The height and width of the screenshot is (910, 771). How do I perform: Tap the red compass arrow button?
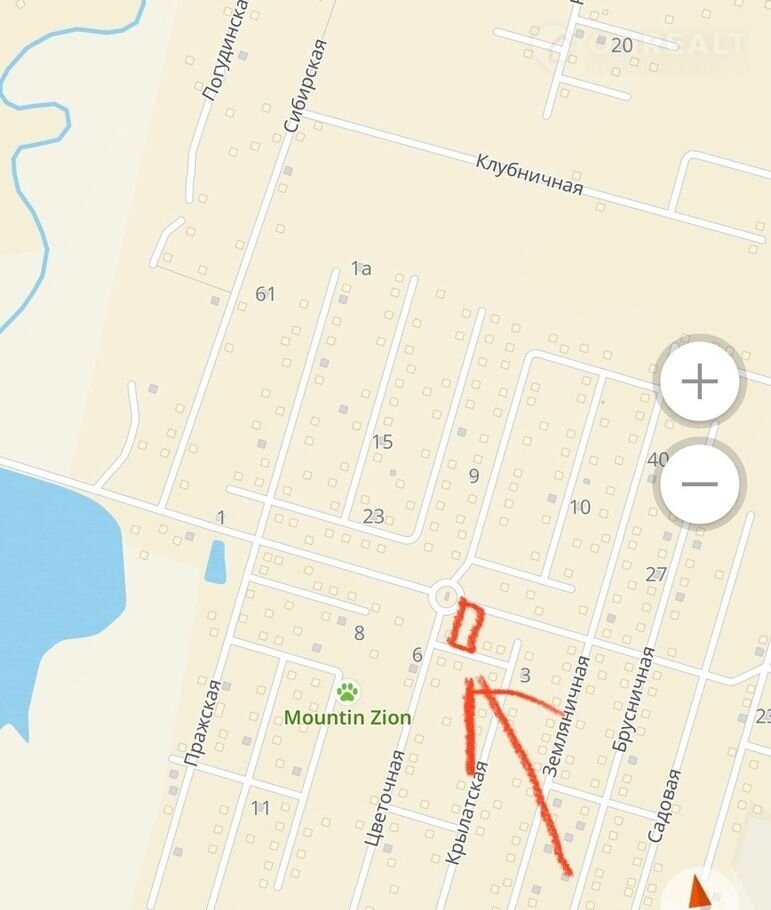coord(699,889)
